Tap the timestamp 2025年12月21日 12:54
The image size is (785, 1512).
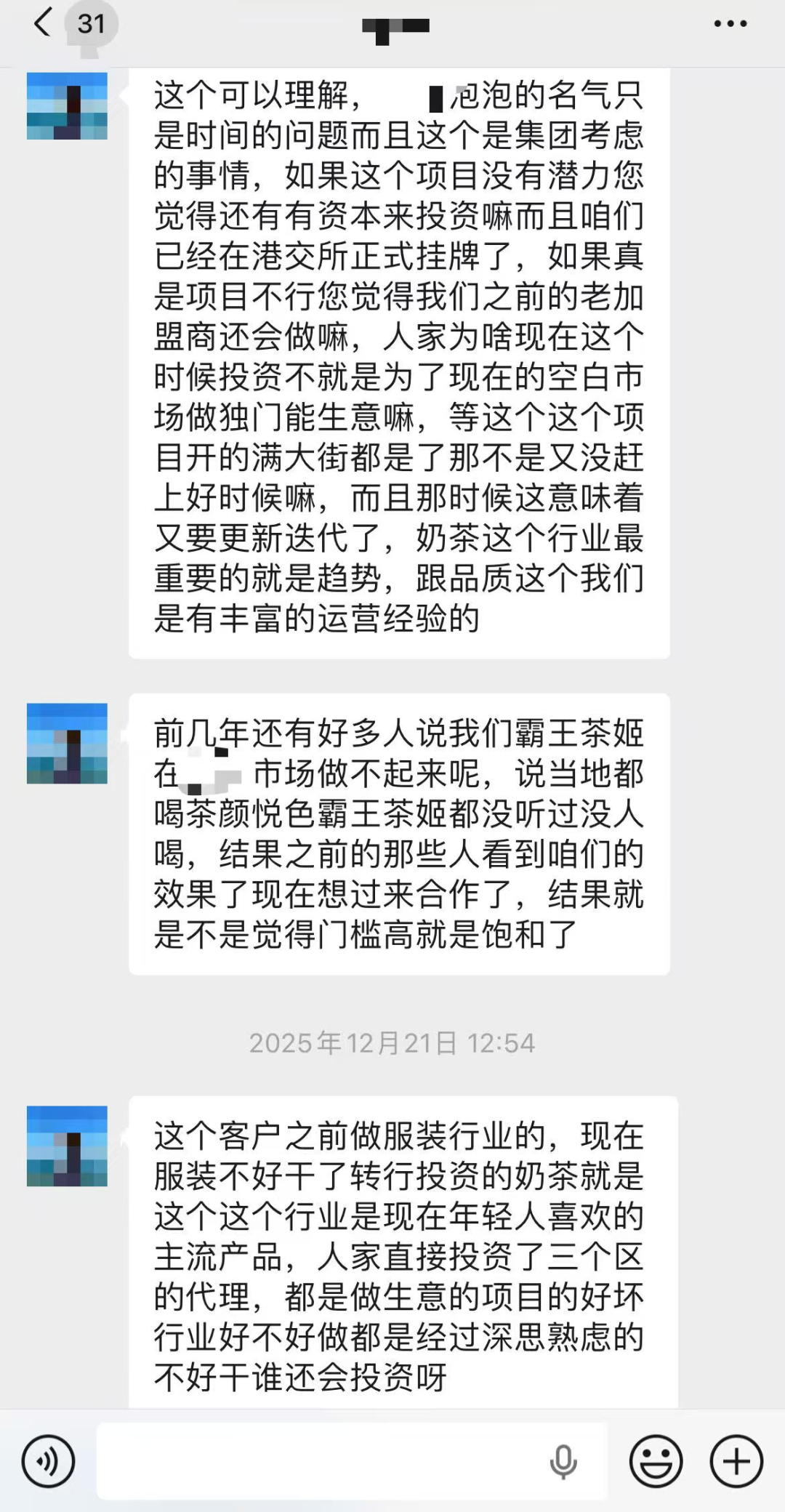click(x=392, y=1043)
